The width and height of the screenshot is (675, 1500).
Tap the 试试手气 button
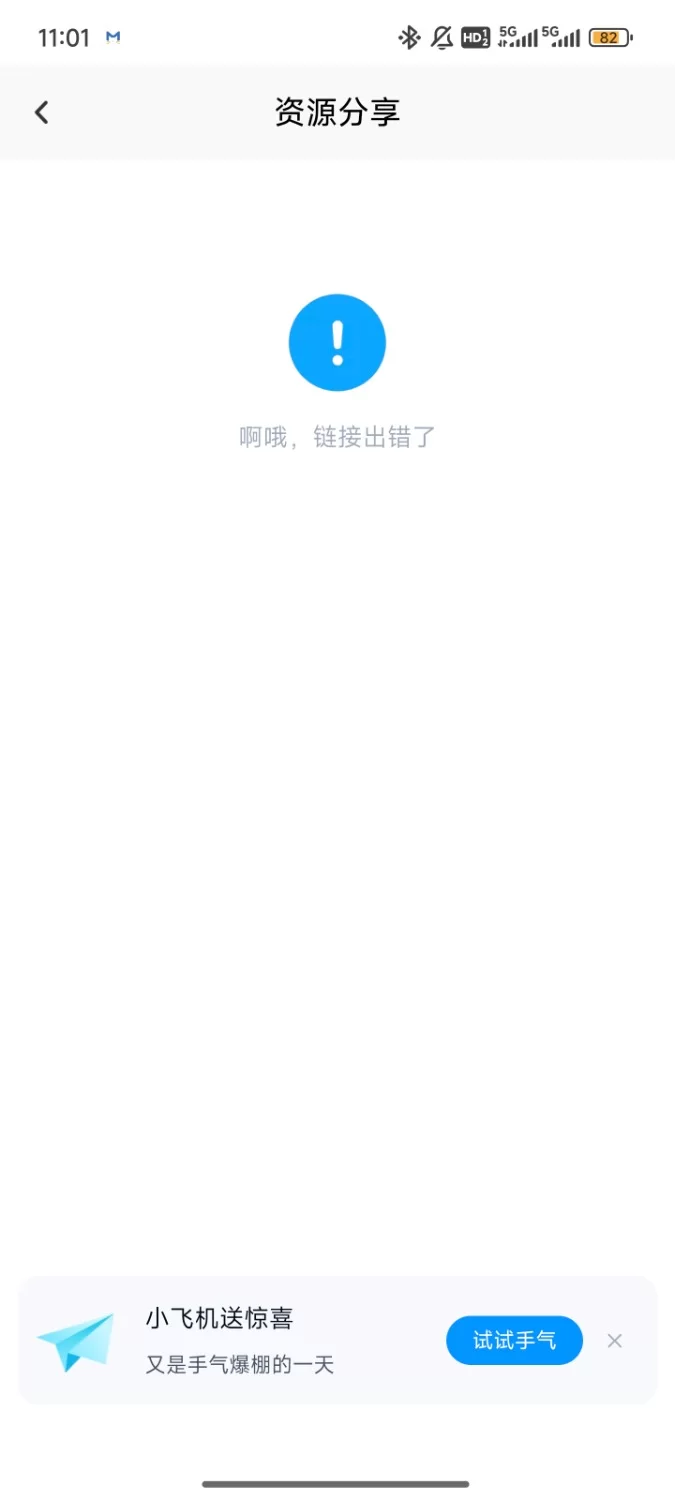point(514,1340)
